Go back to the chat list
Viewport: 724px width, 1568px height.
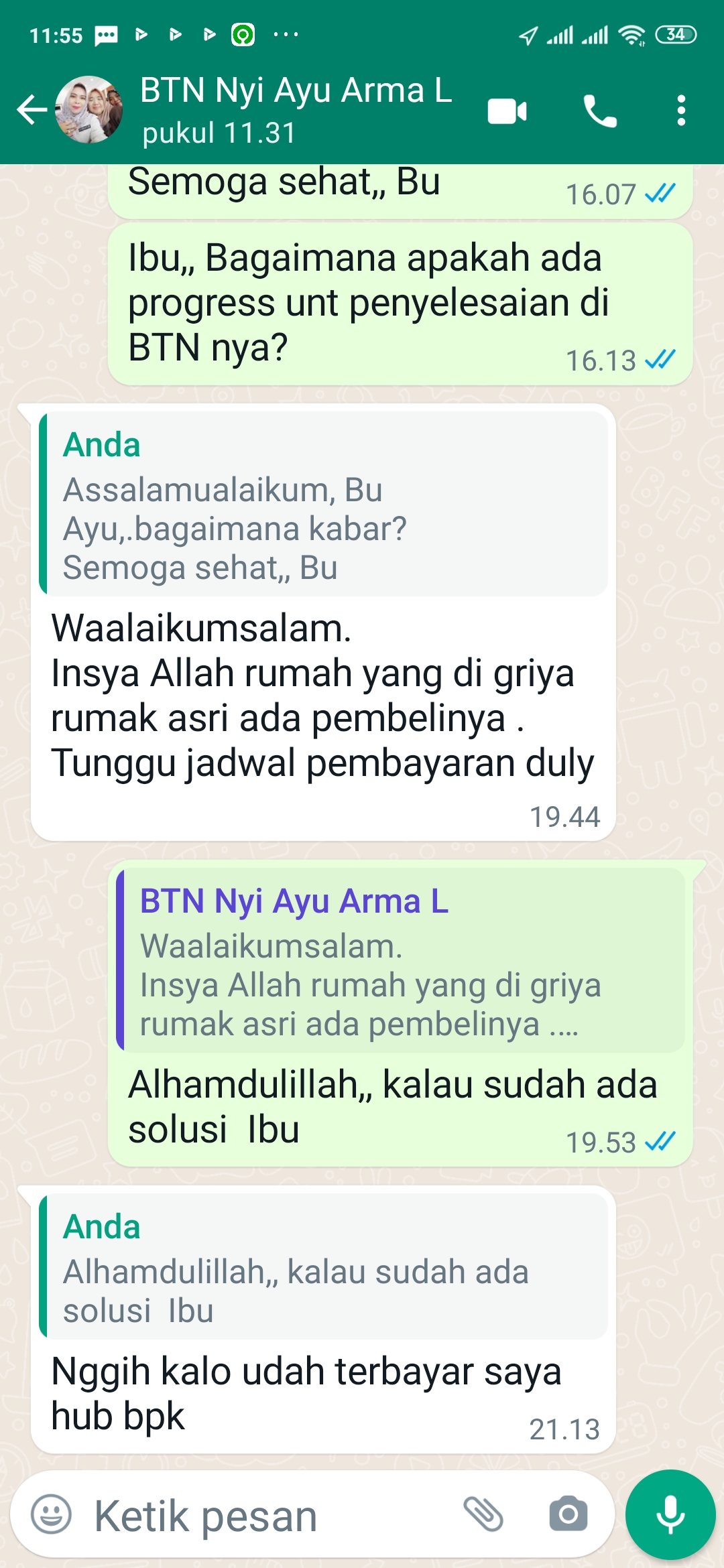pyautogui.click(x=32, y=111)
